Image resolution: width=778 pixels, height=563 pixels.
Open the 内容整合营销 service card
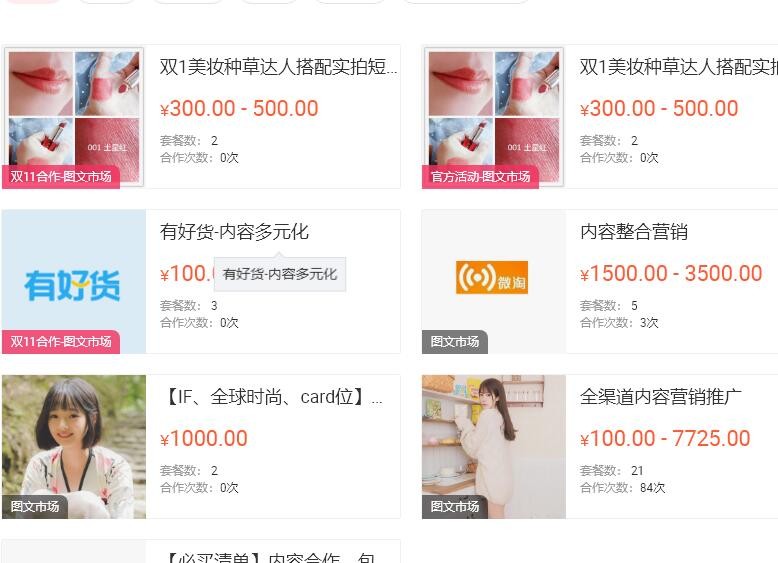(x=634, y=232)
